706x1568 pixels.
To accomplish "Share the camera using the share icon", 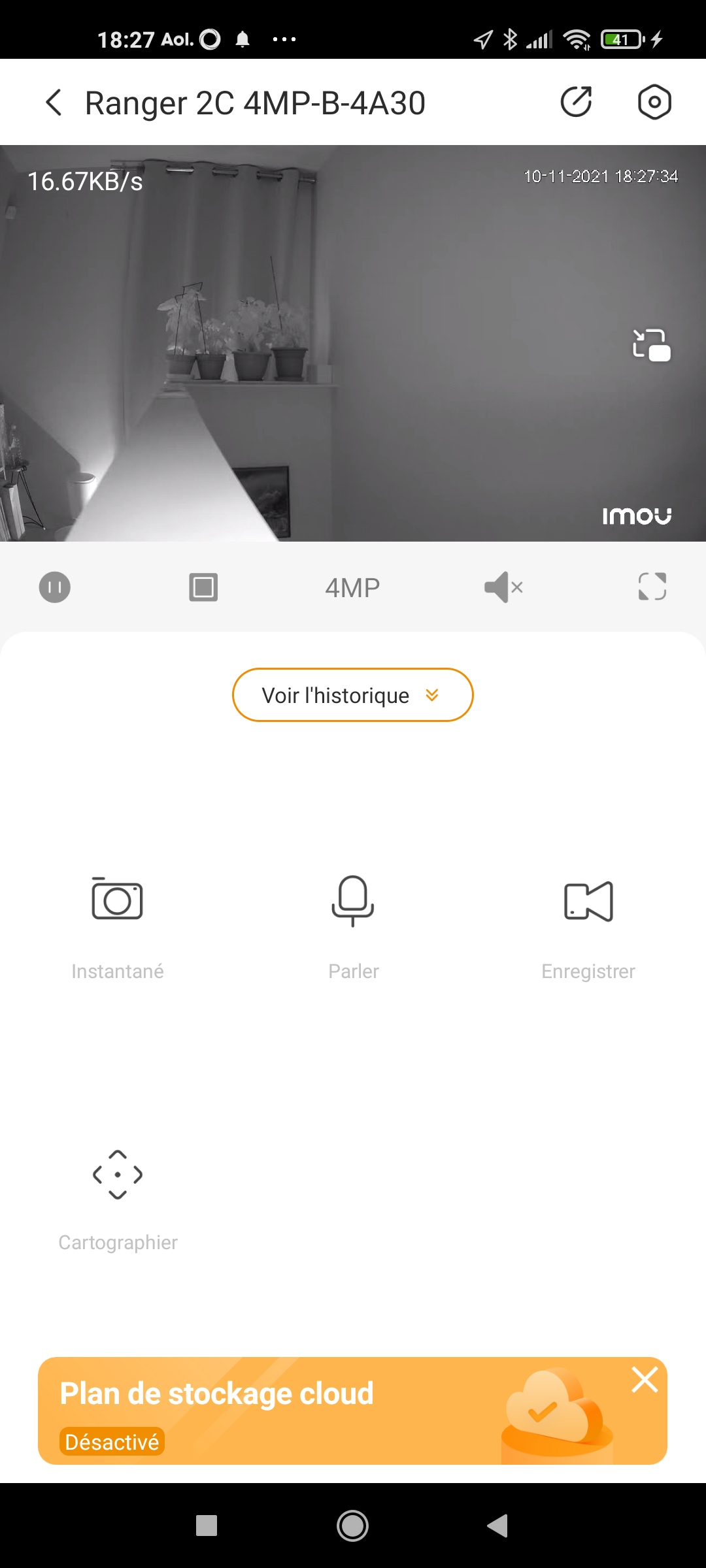I will click(577, 102).
